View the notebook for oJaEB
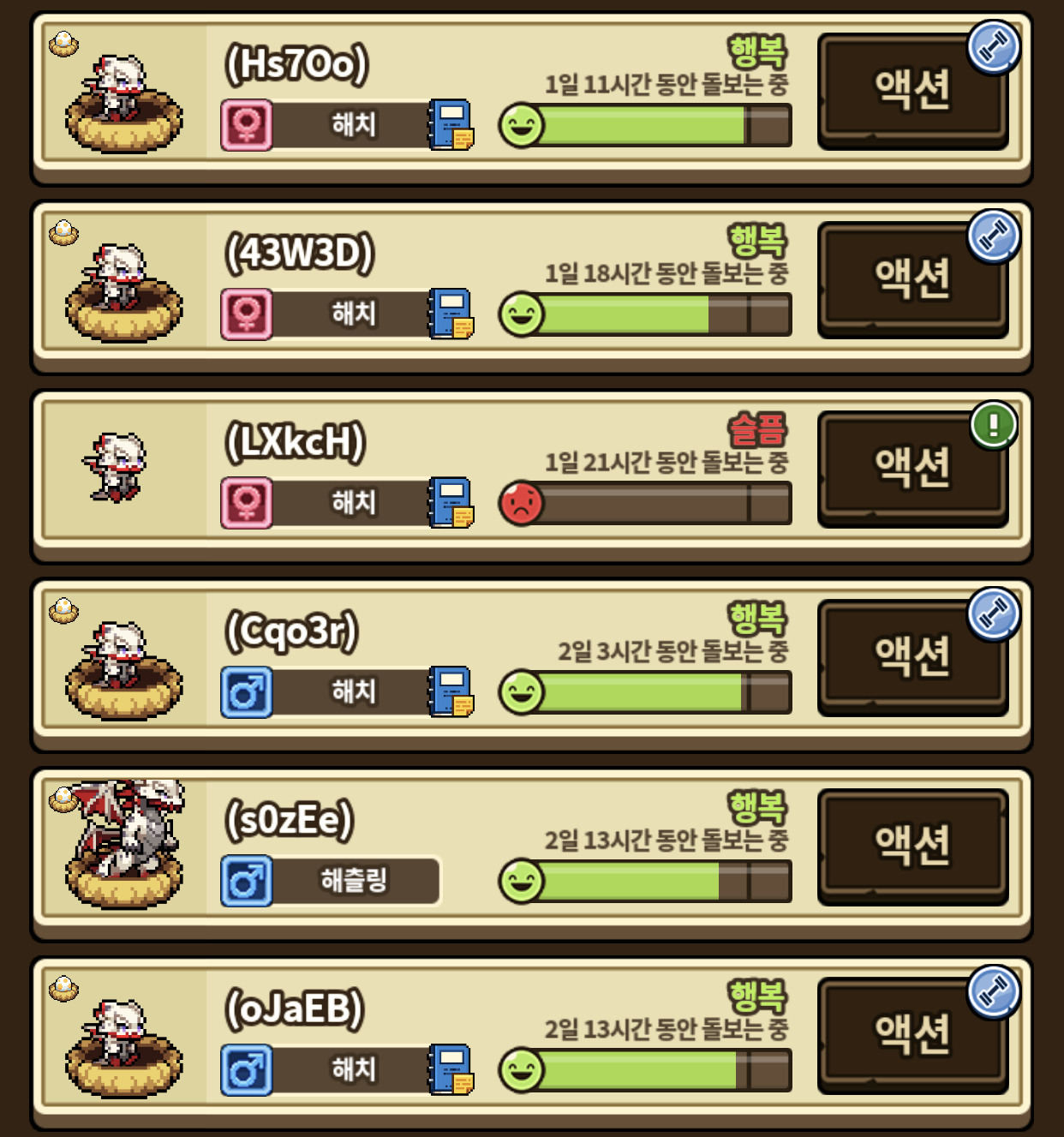Image resolution: width=1064 pixels, height=1137 pixels. click(451, 1069)
